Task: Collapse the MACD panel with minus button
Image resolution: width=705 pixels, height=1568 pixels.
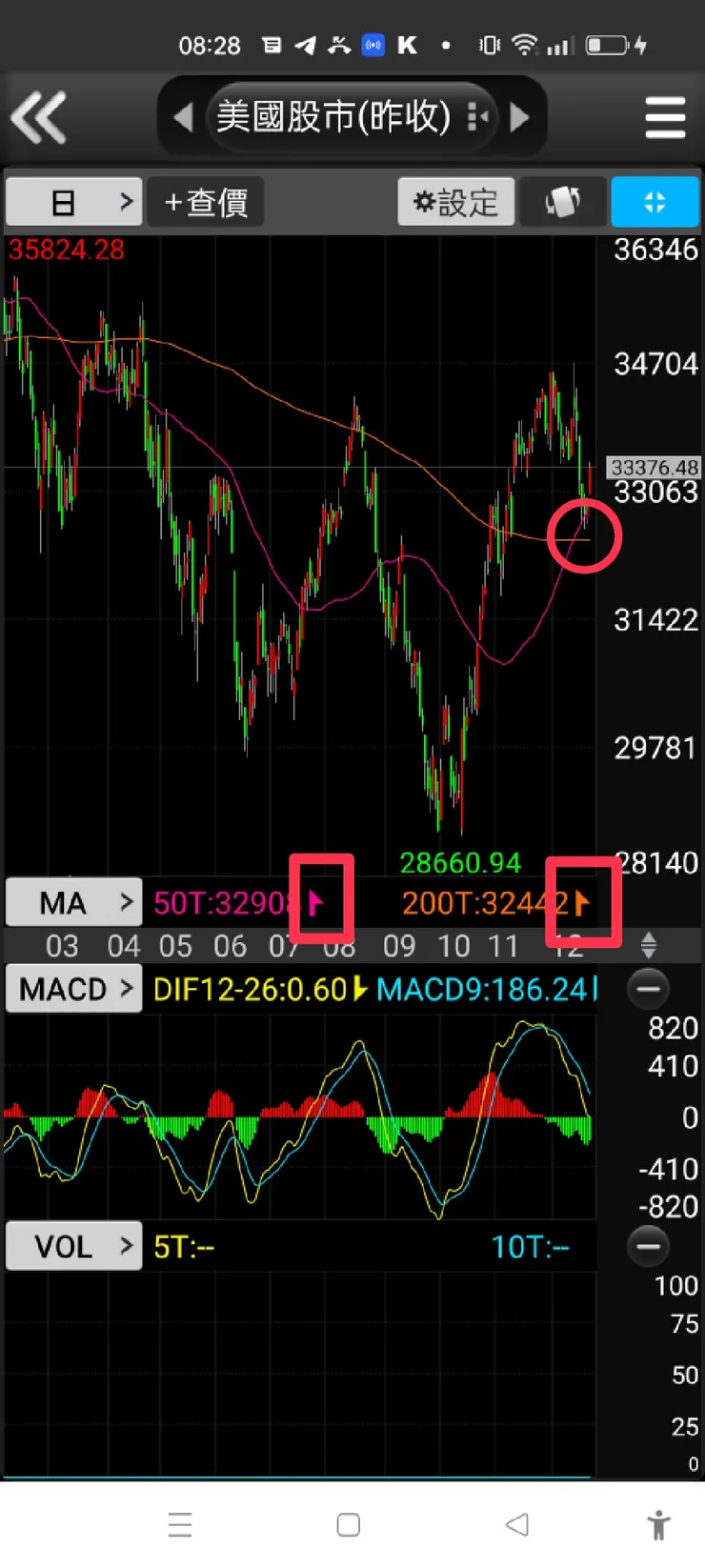Action: [x=648, y=989]
